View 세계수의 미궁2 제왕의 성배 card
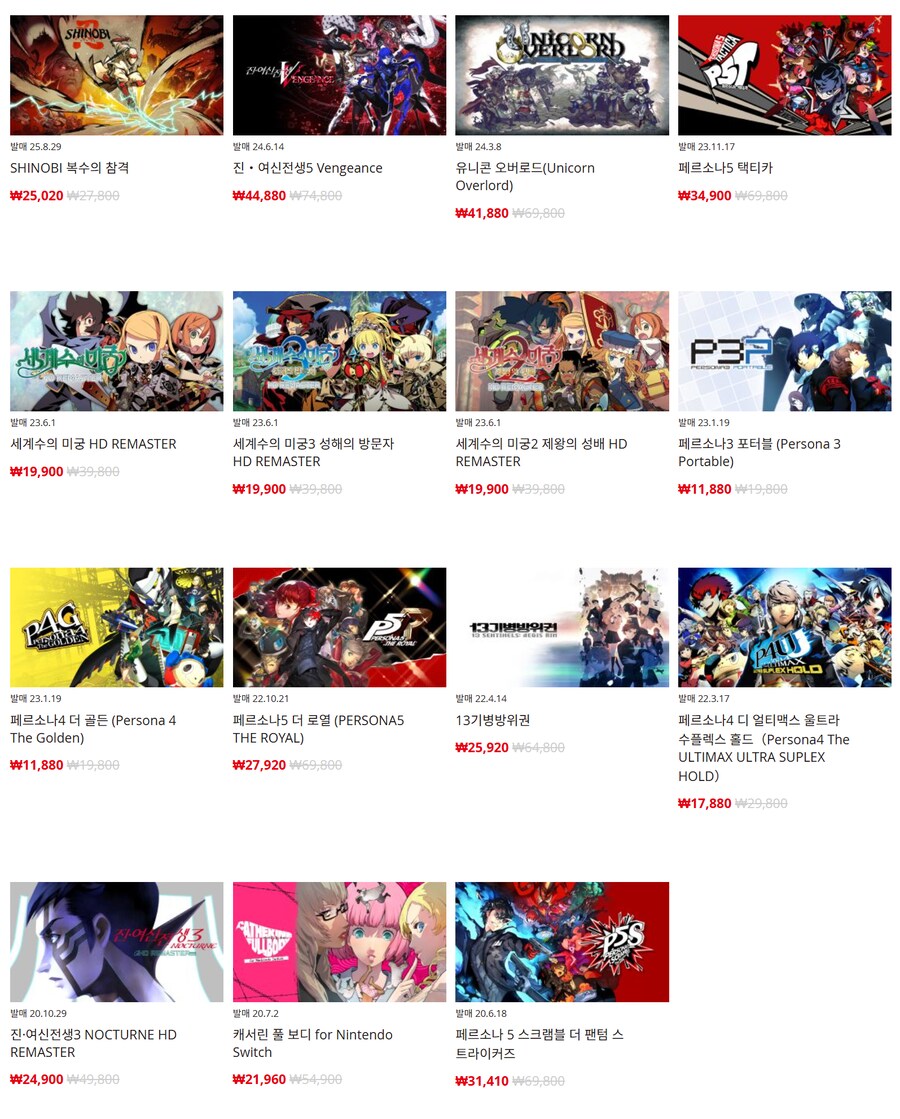This screenshot has height=1119, width=900. [x=561, y=352]
